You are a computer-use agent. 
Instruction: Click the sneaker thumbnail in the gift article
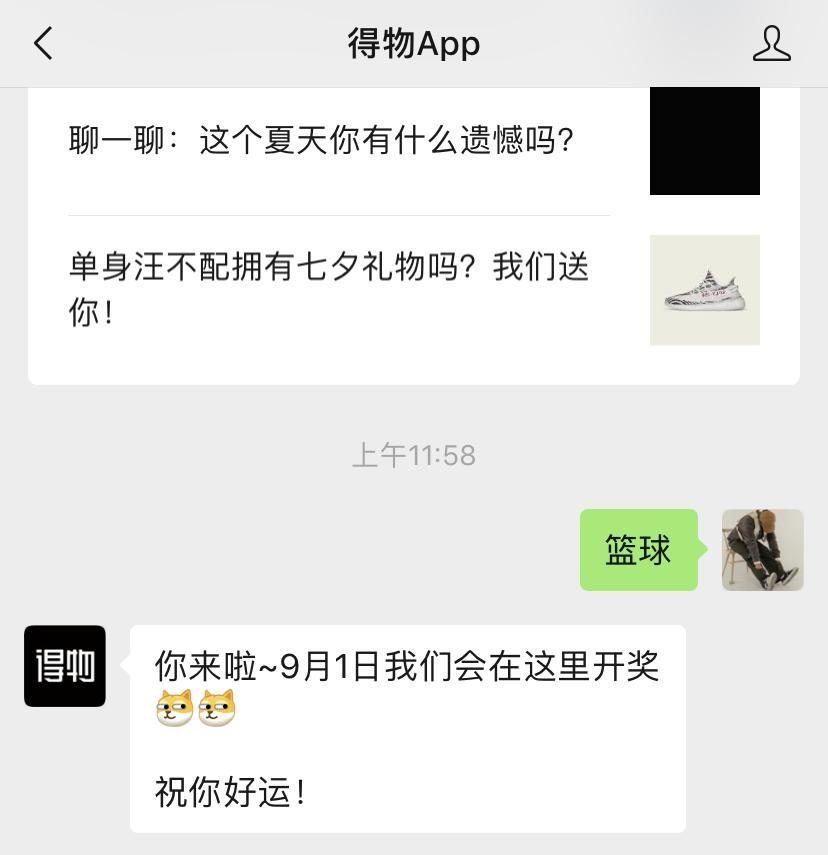pyautogui.click(x=704, y=290)
